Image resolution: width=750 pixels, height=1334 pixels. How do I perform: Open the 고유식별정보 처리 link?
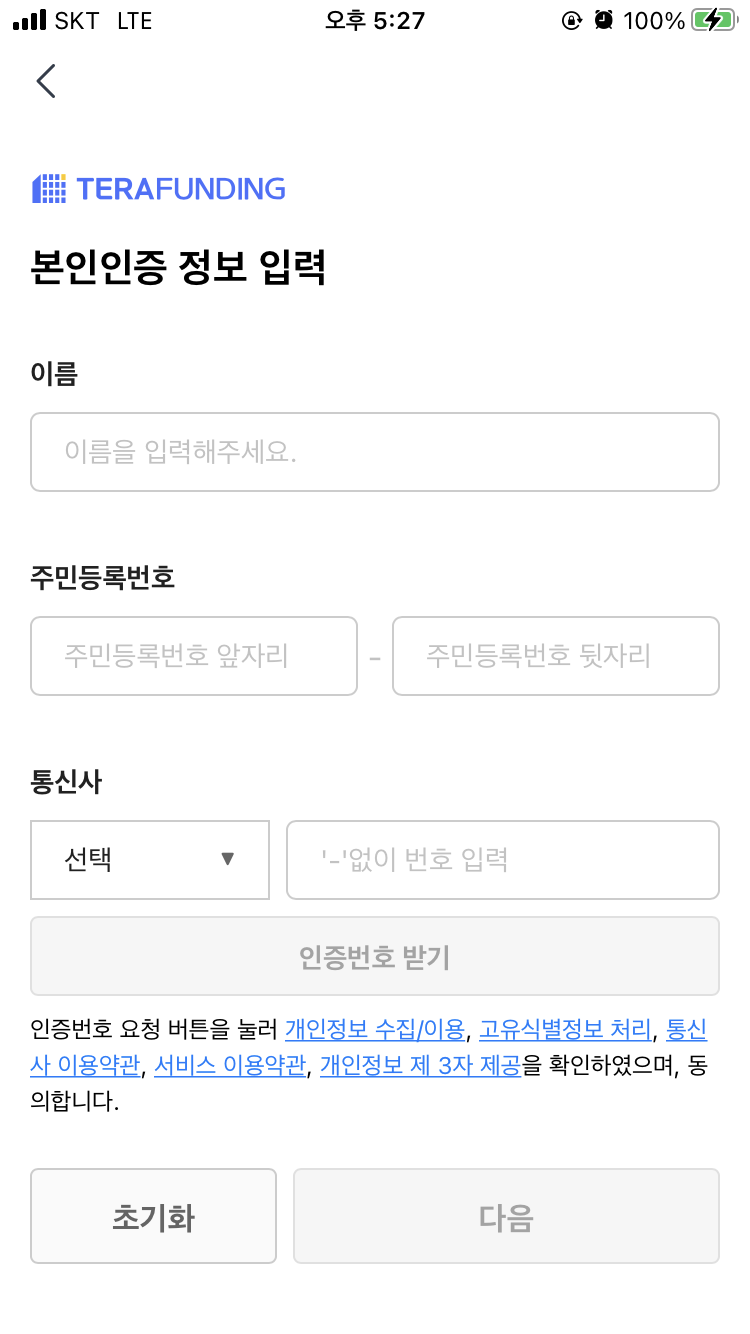[x=565, y=1029]
